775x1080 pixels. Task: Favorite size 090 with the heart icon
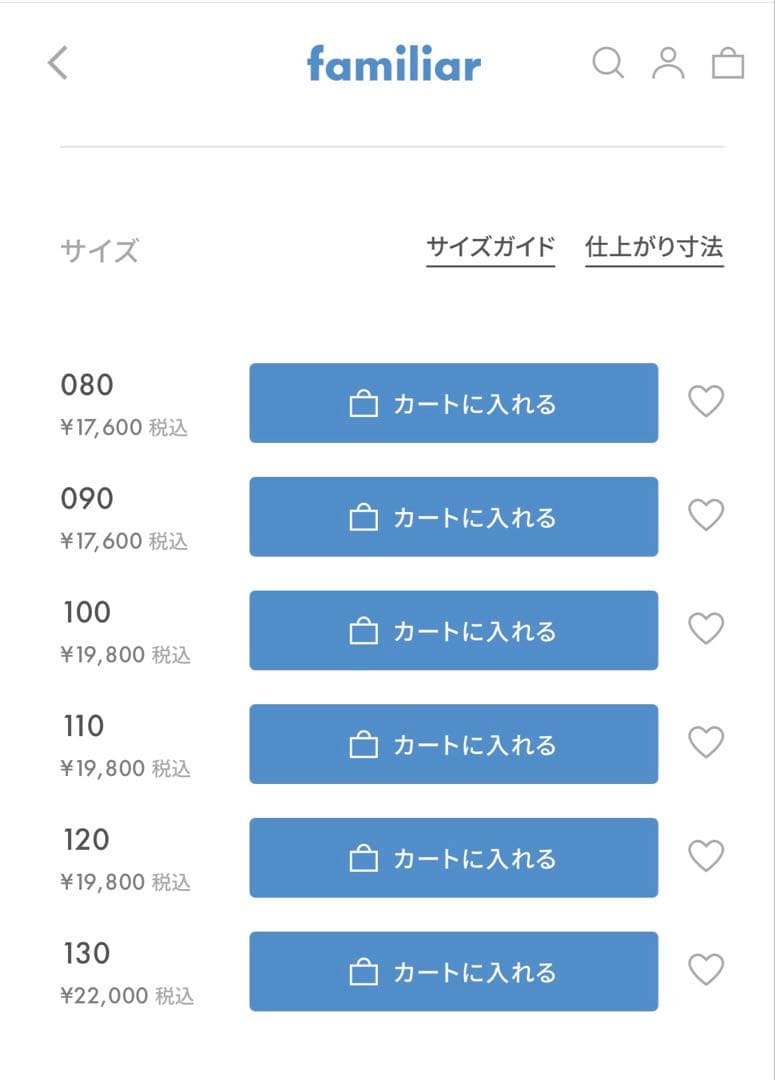pyautogui.click(x=706, y=515)
